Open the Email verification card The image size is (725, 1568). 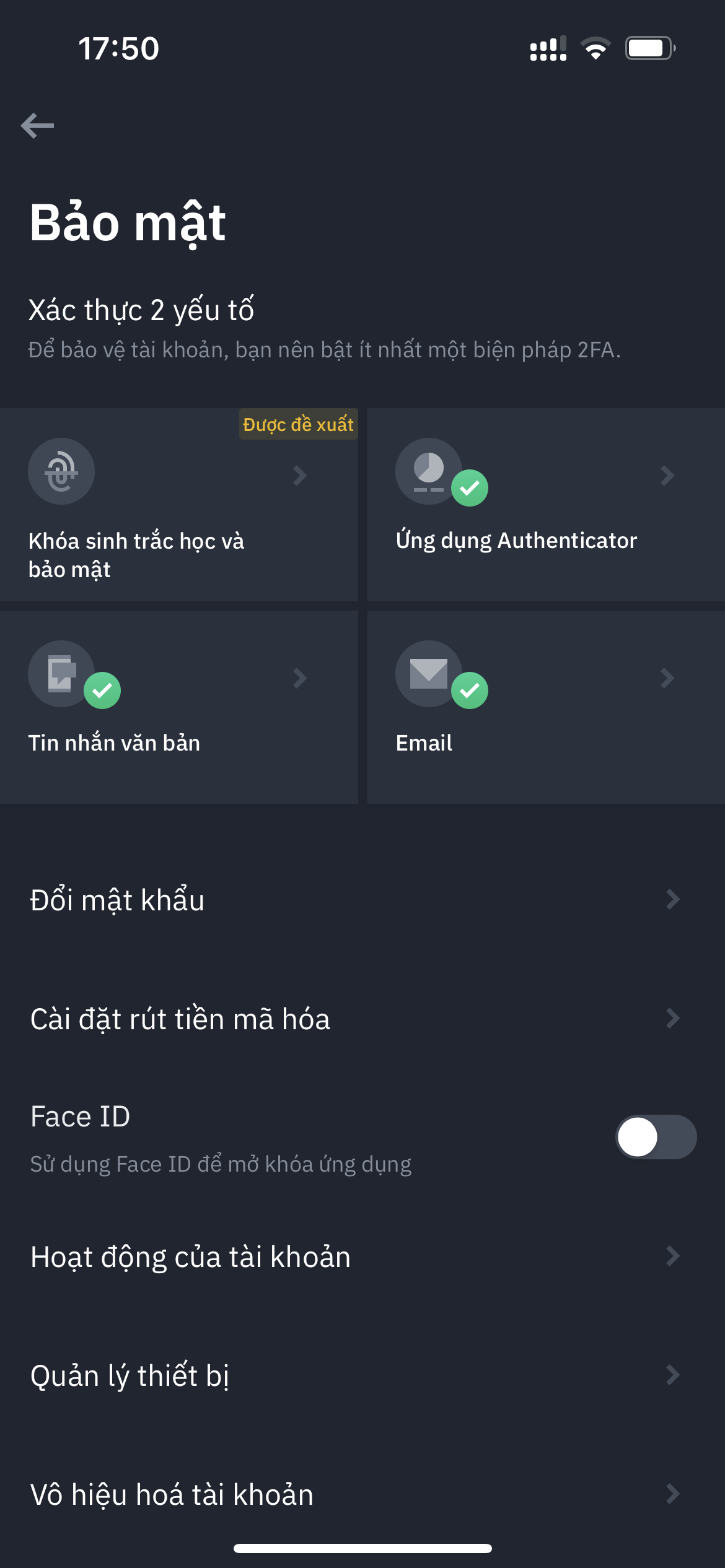[x=546, y=707]
